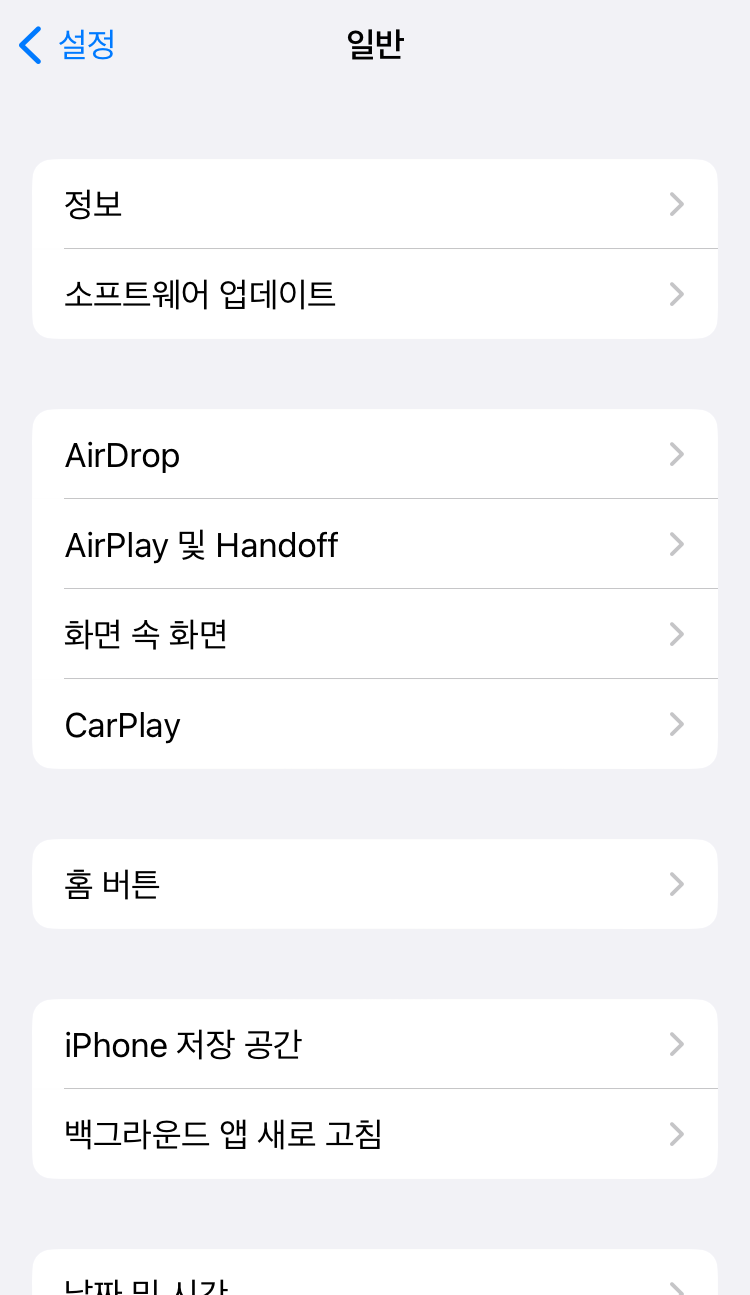Image resolution: width=750 pixels, height=1295 pixels.
Task: Open AirDrop settings
Action: (x=375, y=454)
